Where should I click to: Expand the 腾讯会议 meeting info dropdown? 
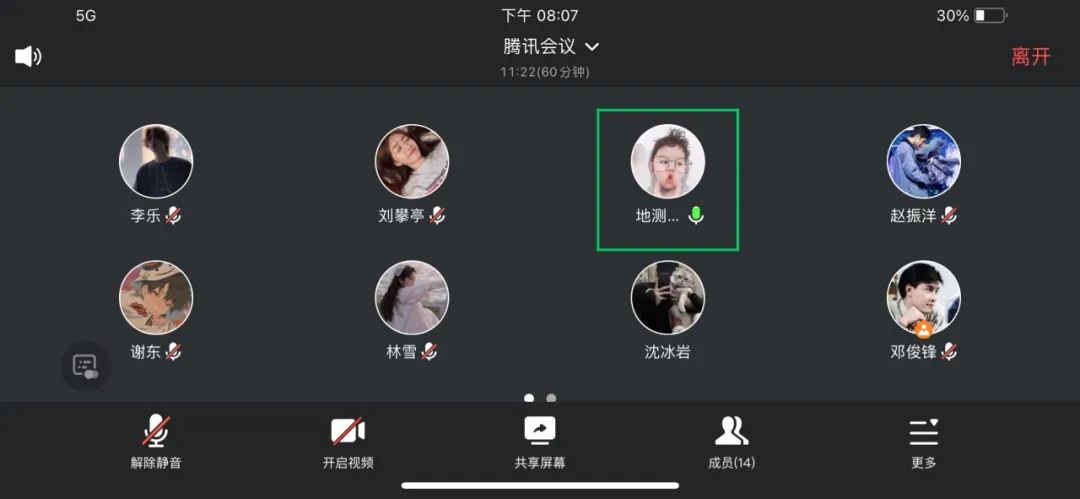tap(550, 47)
